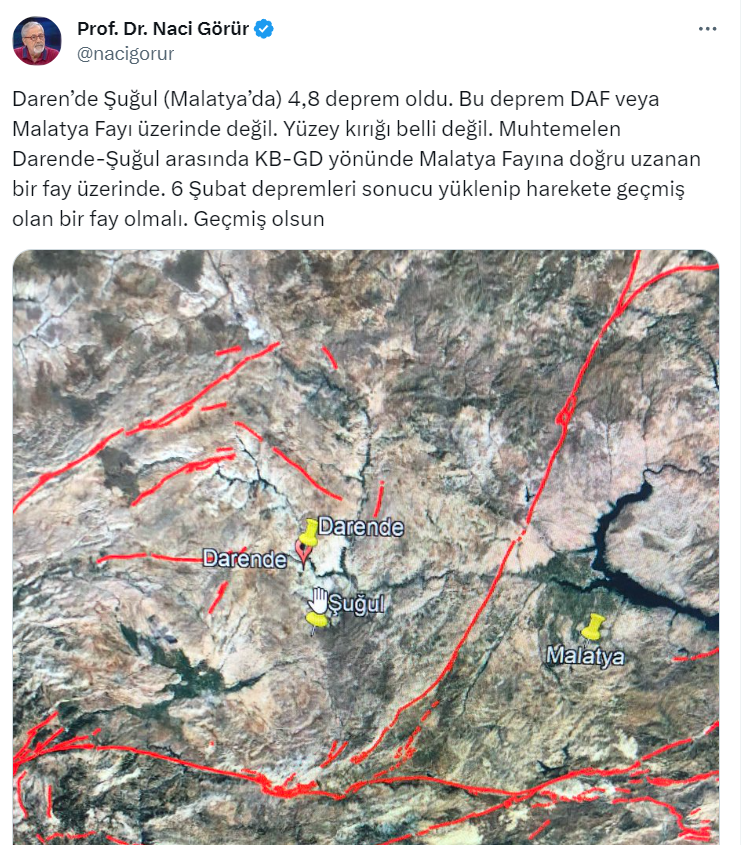Open the @nacigorur handle
Image resolution: width=748 pixels, height=845 pixels.
125,54
